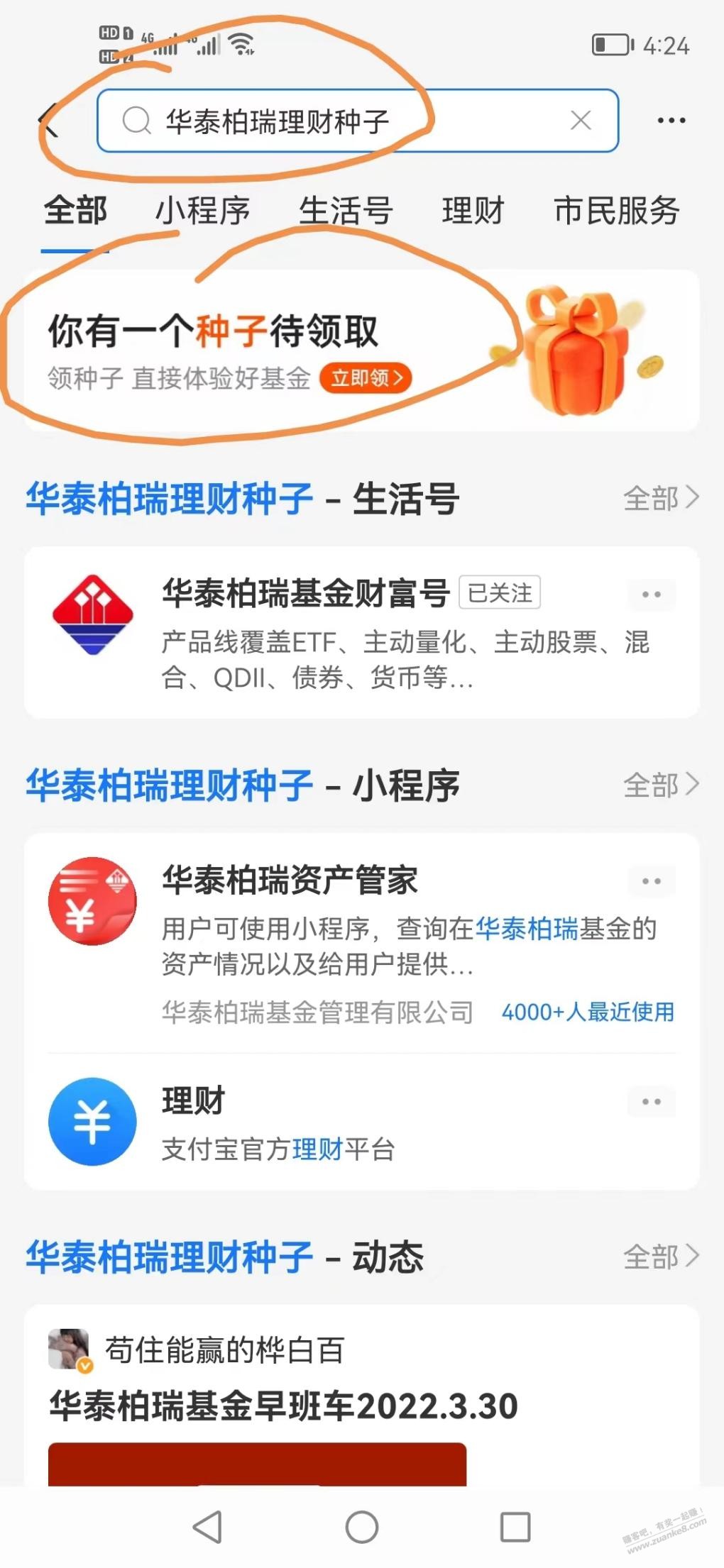This screenshot has width=724, height=1568.
Task: Open the post 华泰柏瑞基金早班车2022.3.30
Action: pos(284,1406)
